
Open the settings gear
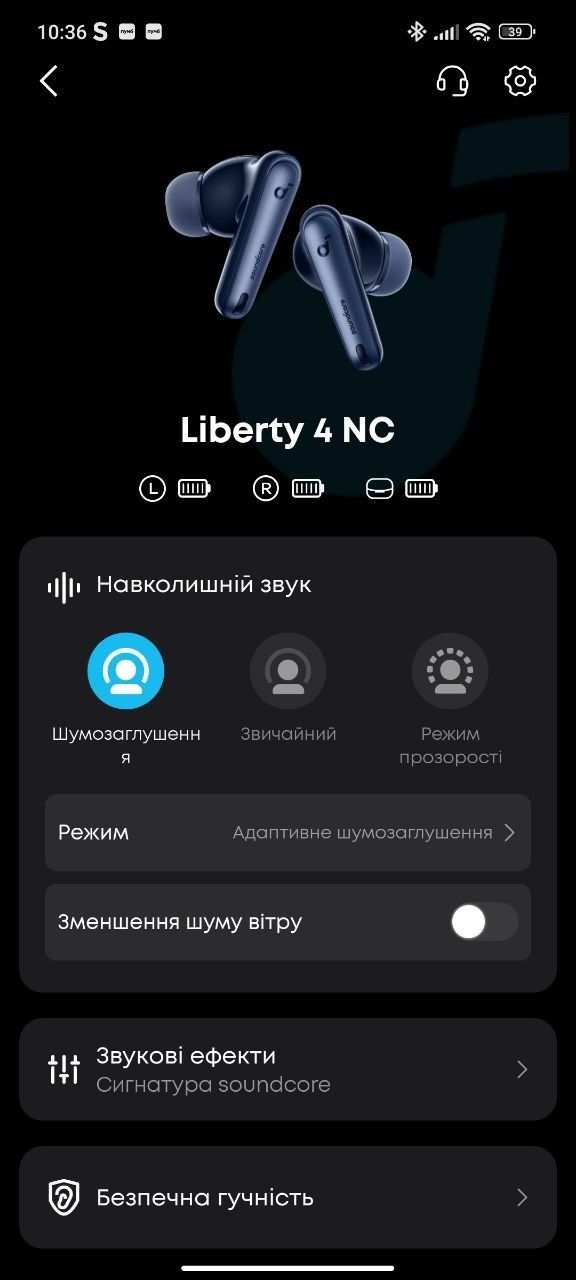pyautogui.click(x=520, y=81)
